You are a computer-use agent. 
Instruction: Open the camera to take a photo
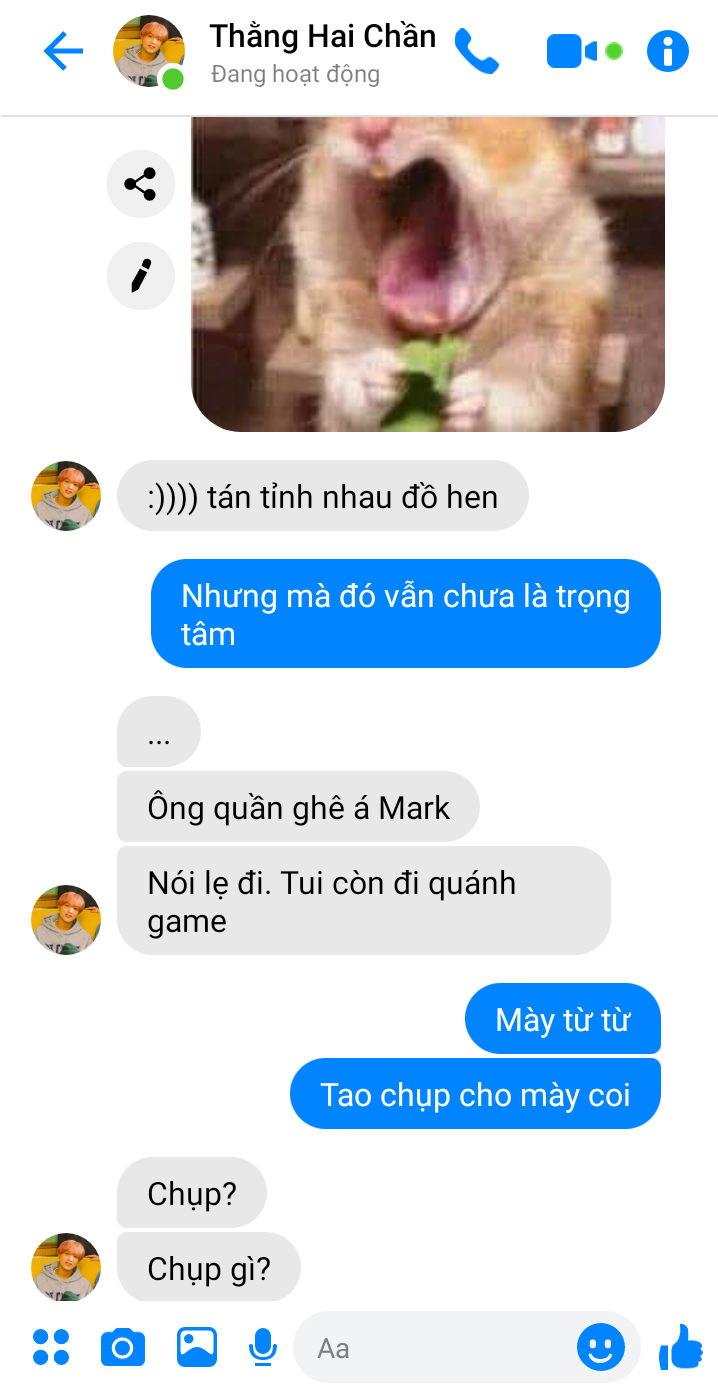click(123, 1348)
